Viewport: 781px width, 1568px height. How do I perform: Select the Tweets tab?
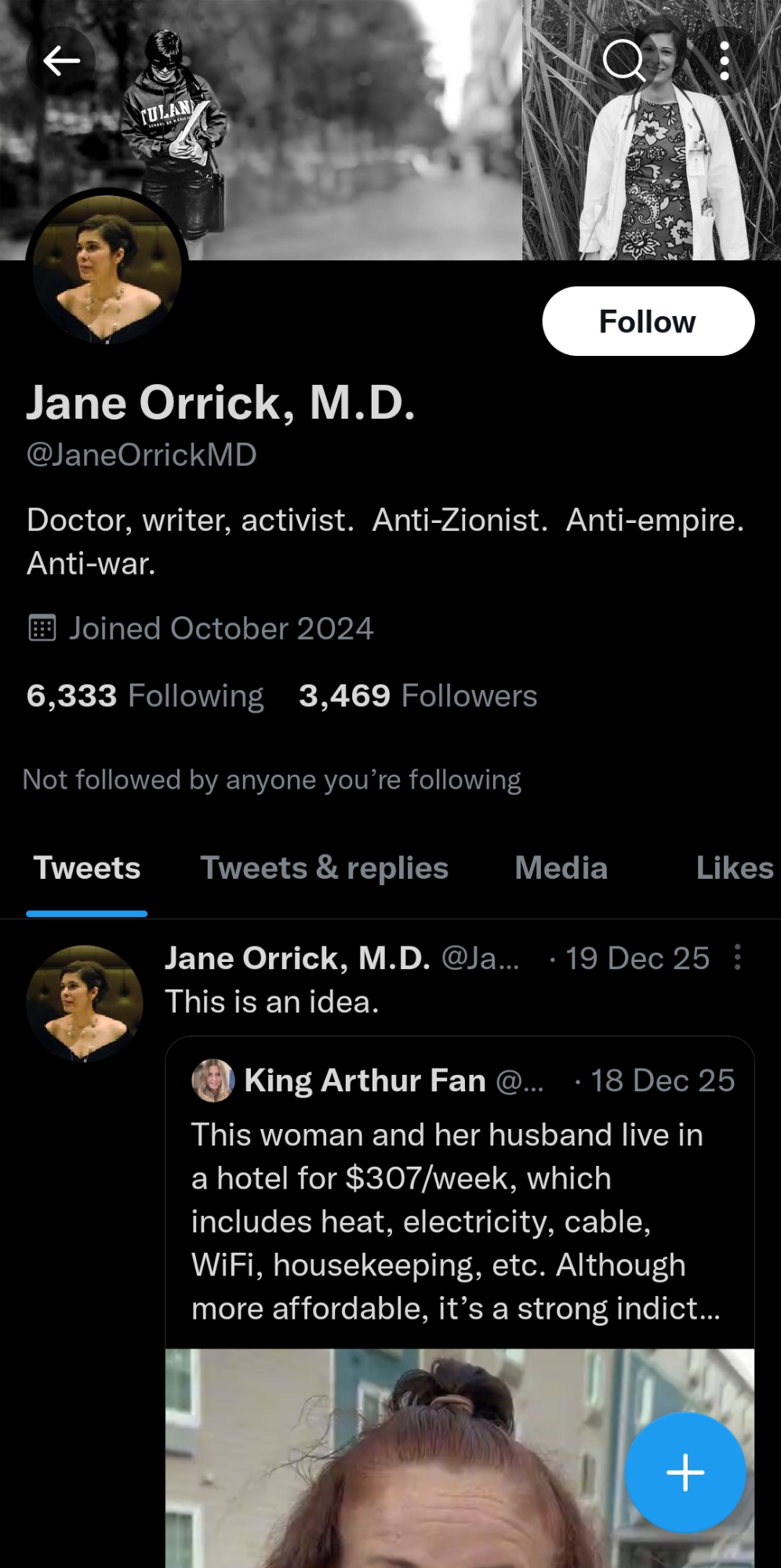(87, 868)
